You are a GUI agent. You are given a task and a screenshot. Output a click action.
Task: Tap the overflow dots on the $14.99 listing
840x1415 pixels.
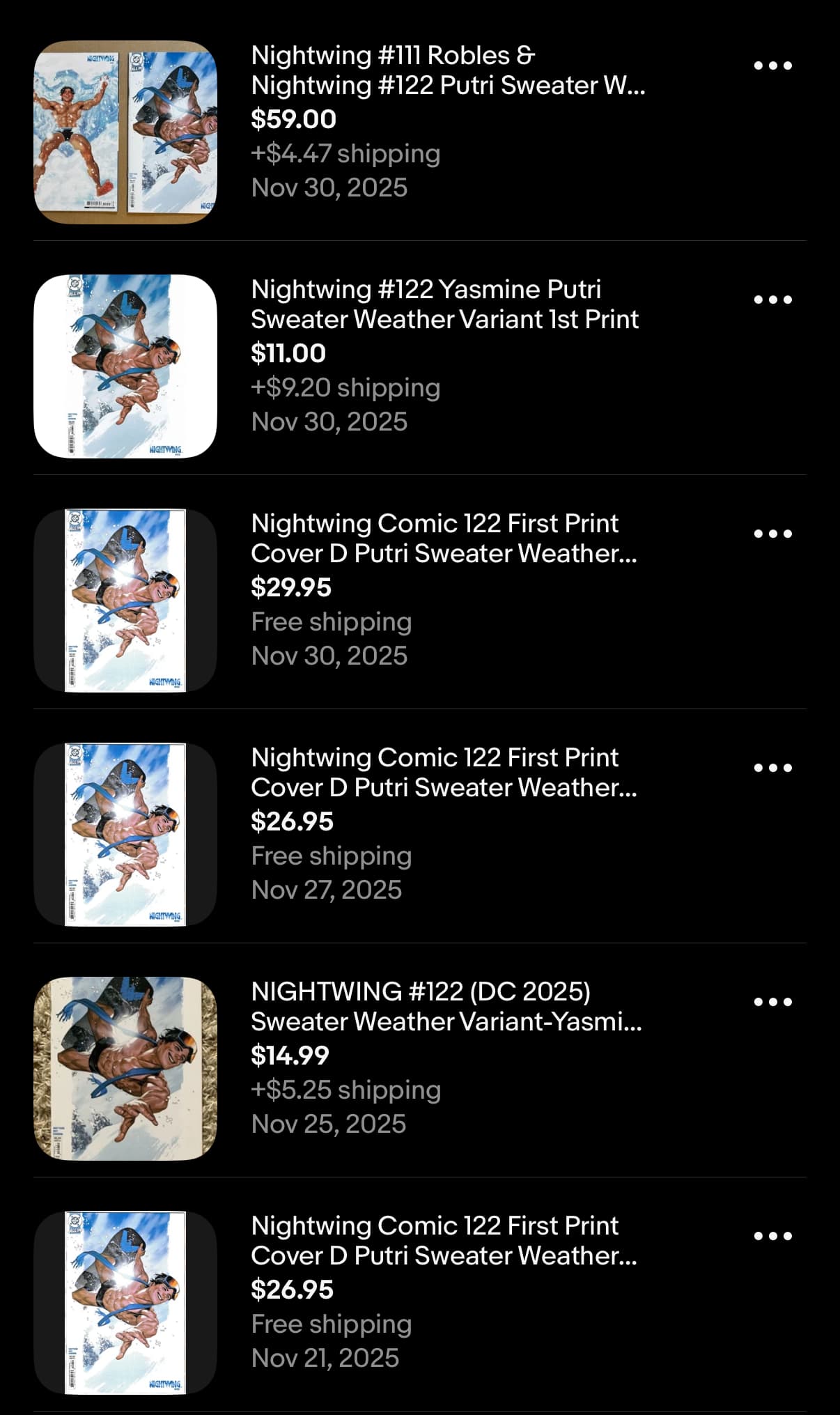coord(772,1003)
